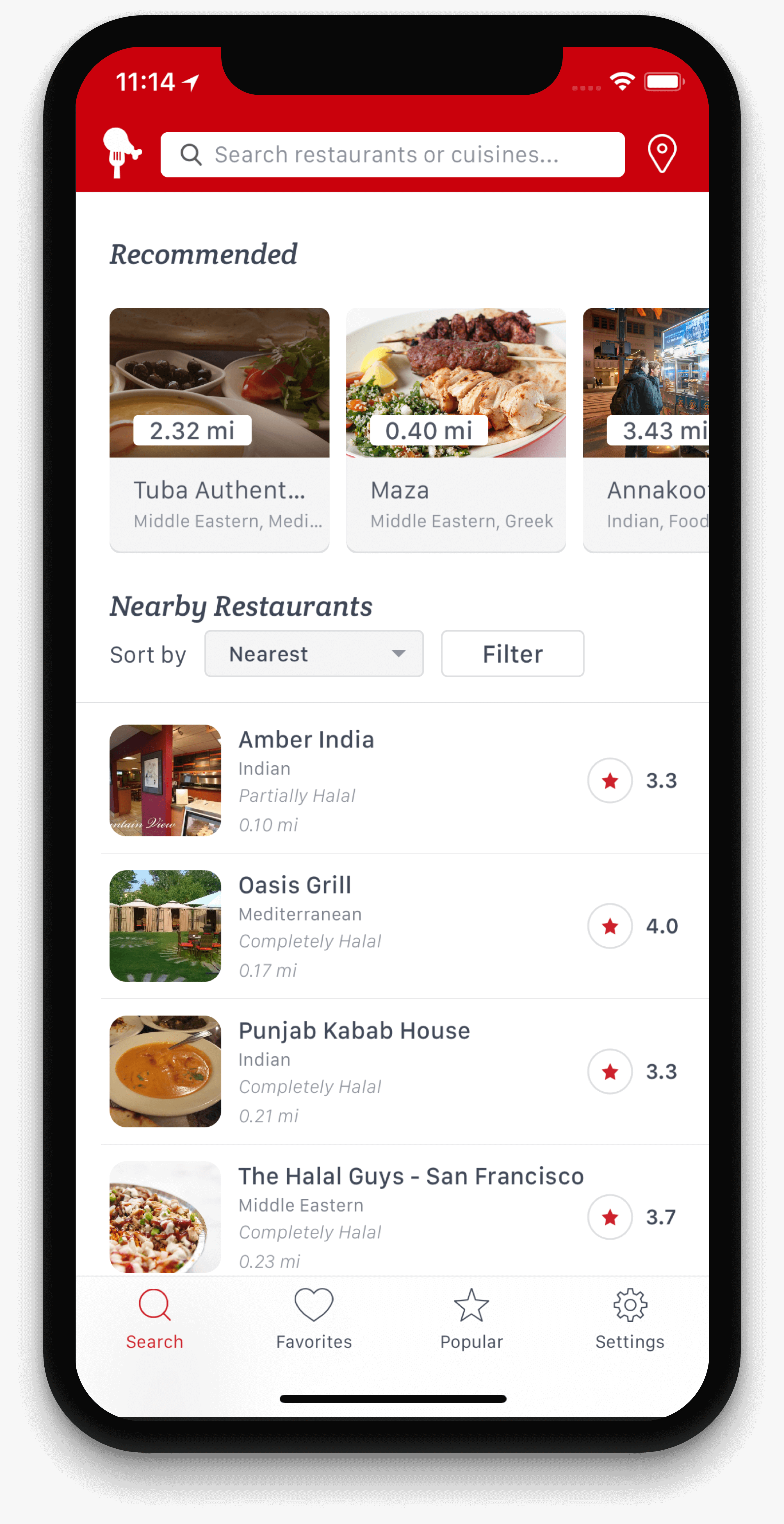Open the Tuba Authentic recommended card
Viewport: 784px width, 1524px height.
click(219, 430)
